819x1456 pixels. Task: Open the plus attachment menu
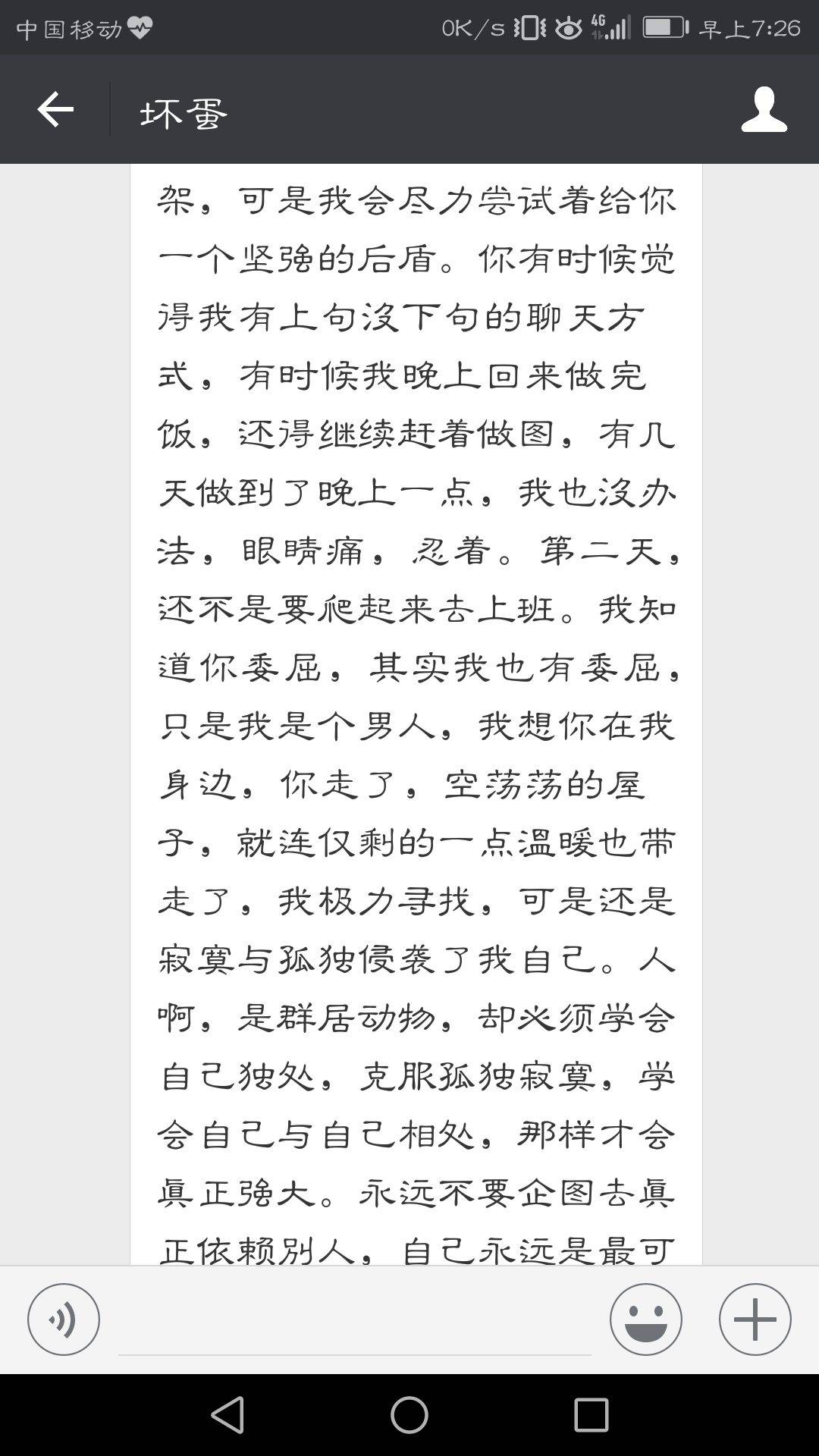coord(755,1319)
